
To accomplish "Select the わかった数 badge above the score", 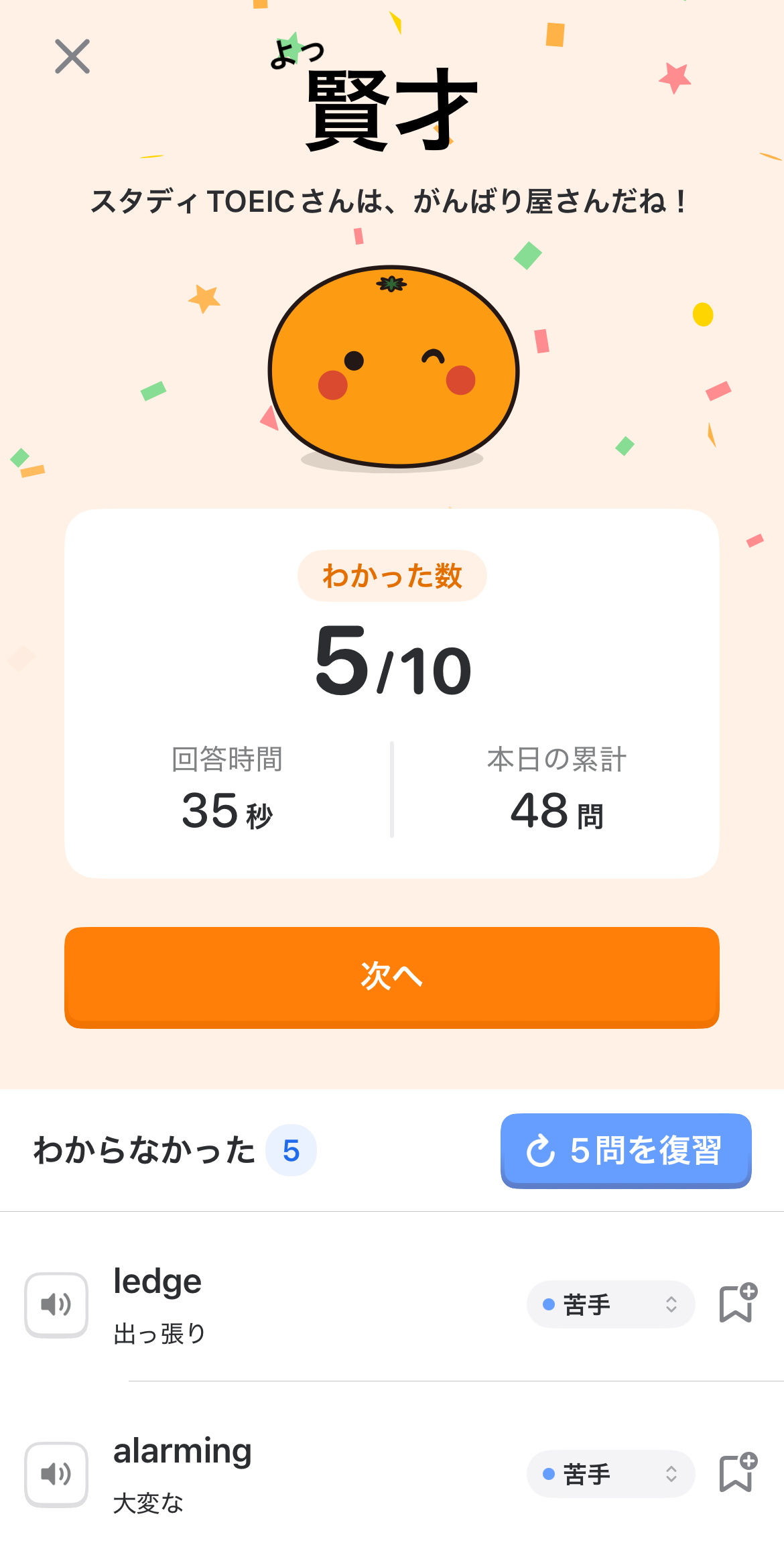I will click(391, 574).
